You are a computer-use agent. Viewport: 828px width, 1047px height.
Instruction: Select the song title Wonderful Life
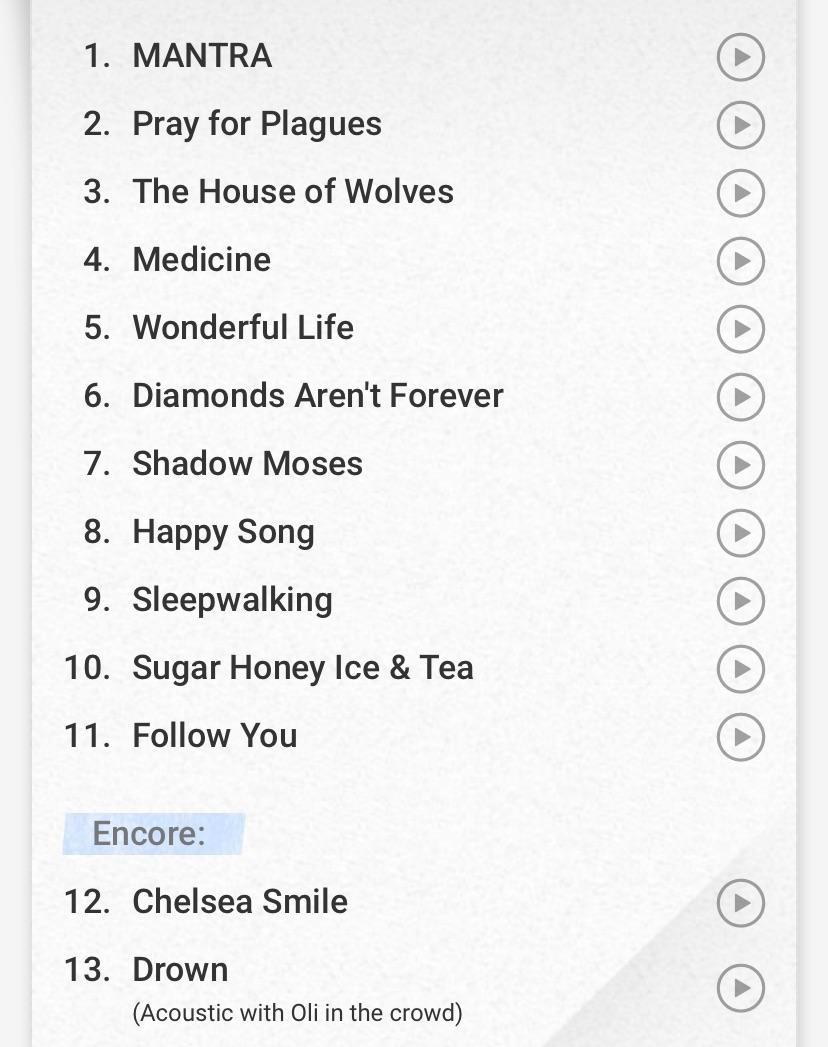pyautogui.click(x=242, y=328)
